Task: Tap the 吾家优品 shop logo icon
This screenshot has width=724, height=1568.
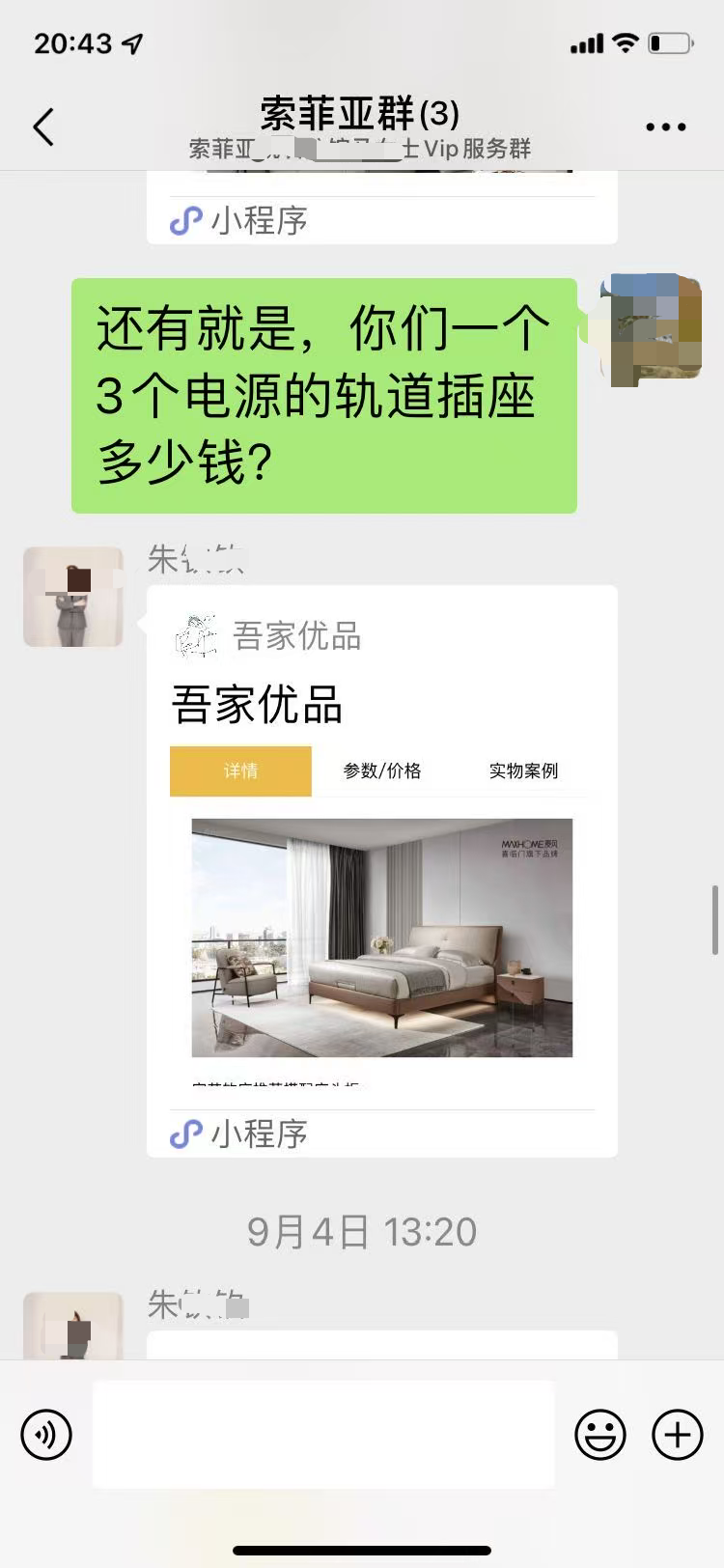Action: [x=196, y=635]
